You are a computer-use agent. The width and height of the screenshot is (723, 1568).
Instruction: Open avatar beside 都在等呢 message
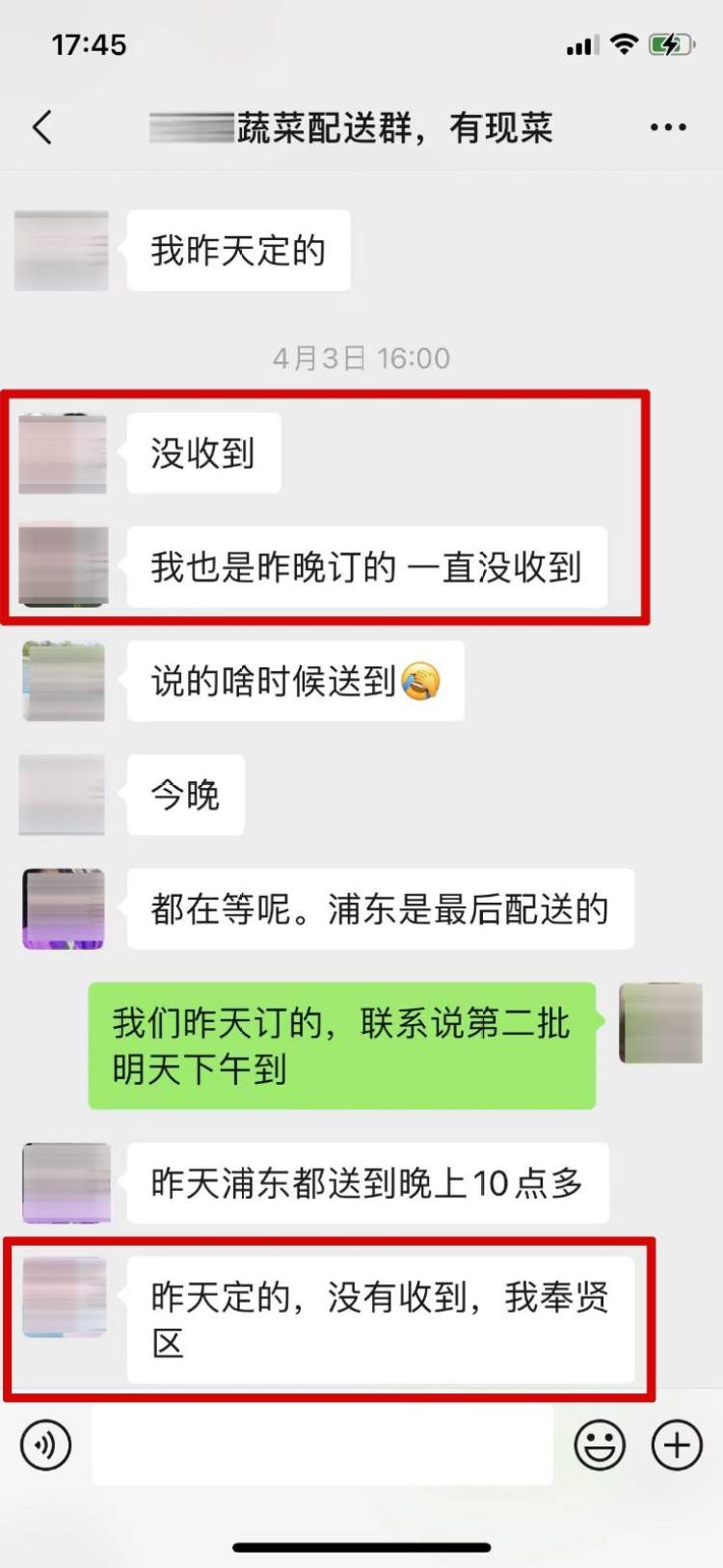[64, 909]
